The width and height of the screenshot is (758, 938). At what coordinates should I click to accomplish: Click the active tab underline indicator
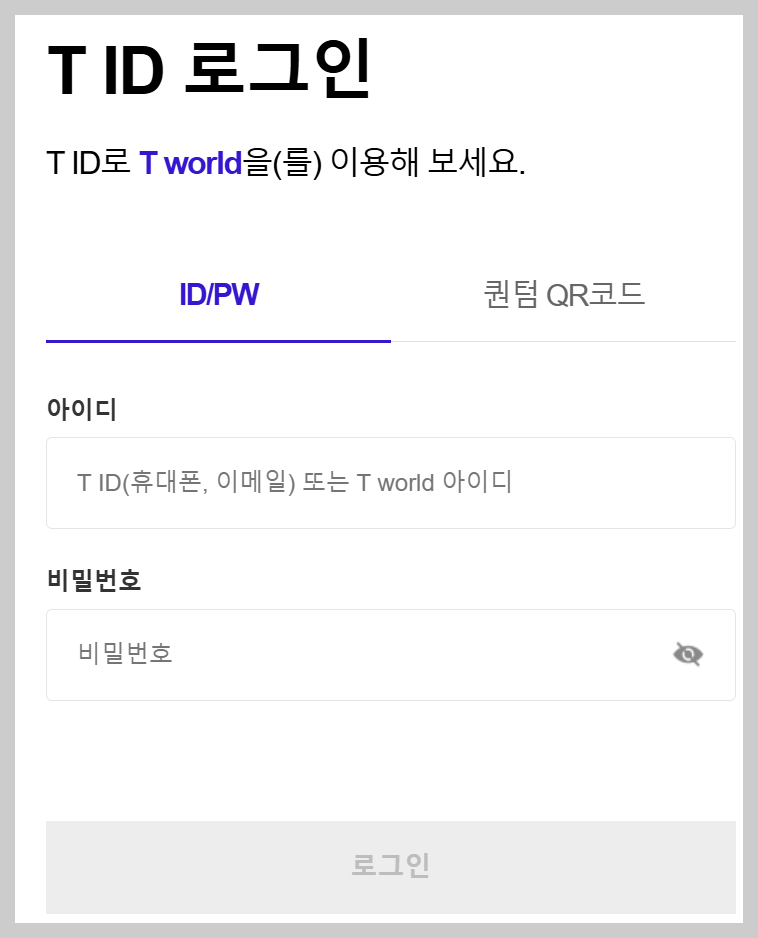click(218, 343)
